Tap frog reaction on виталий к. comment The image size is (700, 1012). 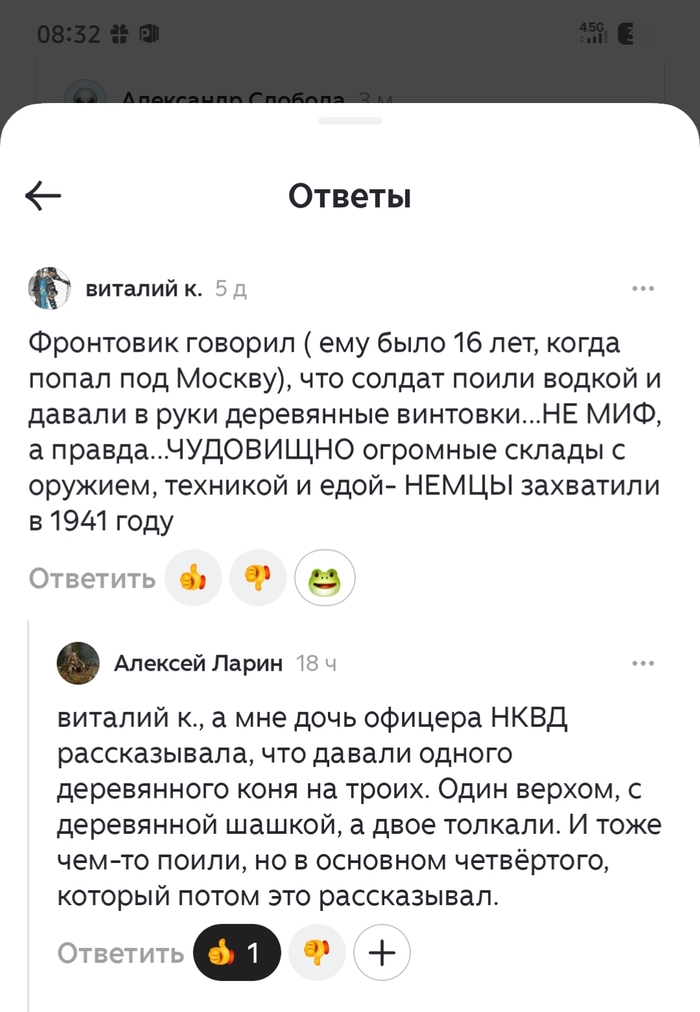(325, 578)
